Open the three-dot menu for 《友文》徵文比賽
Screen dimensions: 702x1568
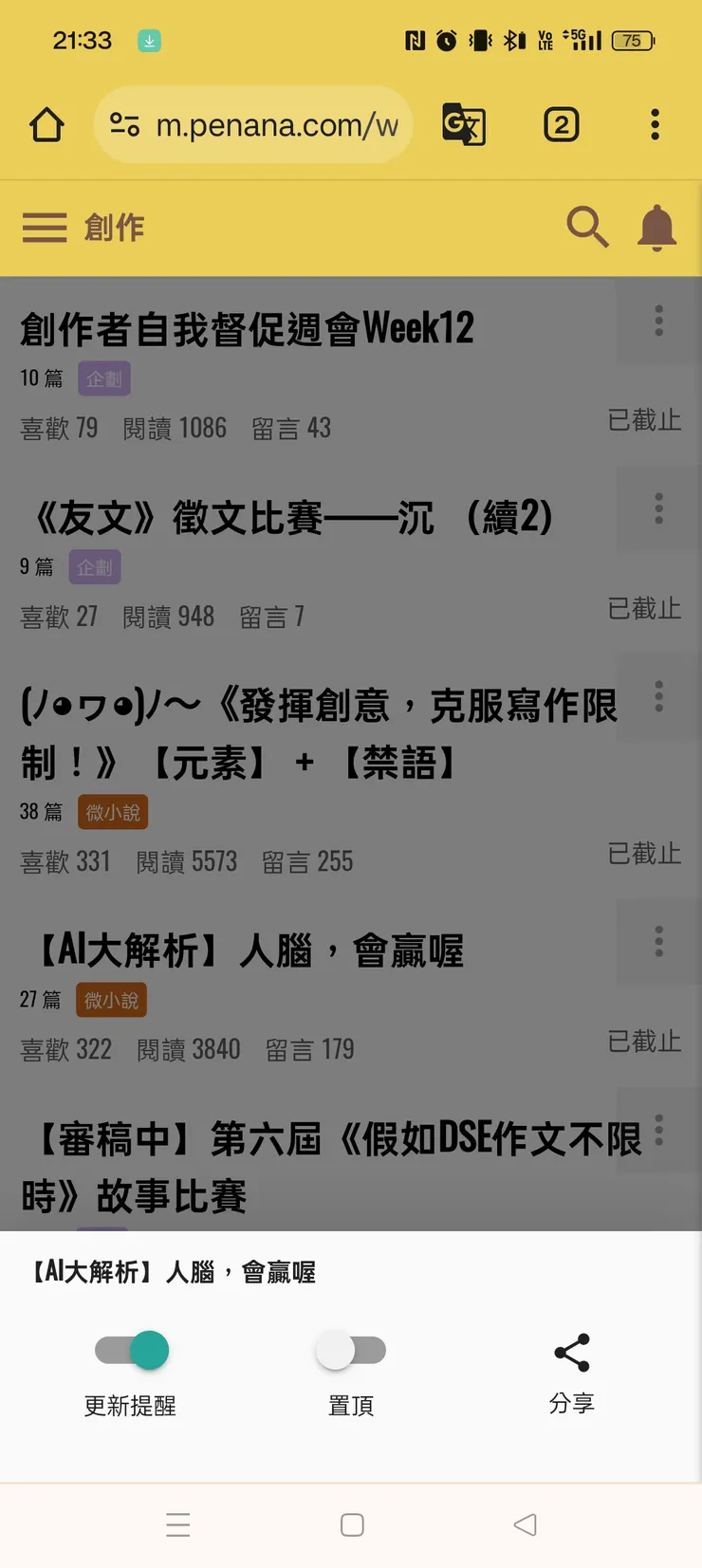658,508
